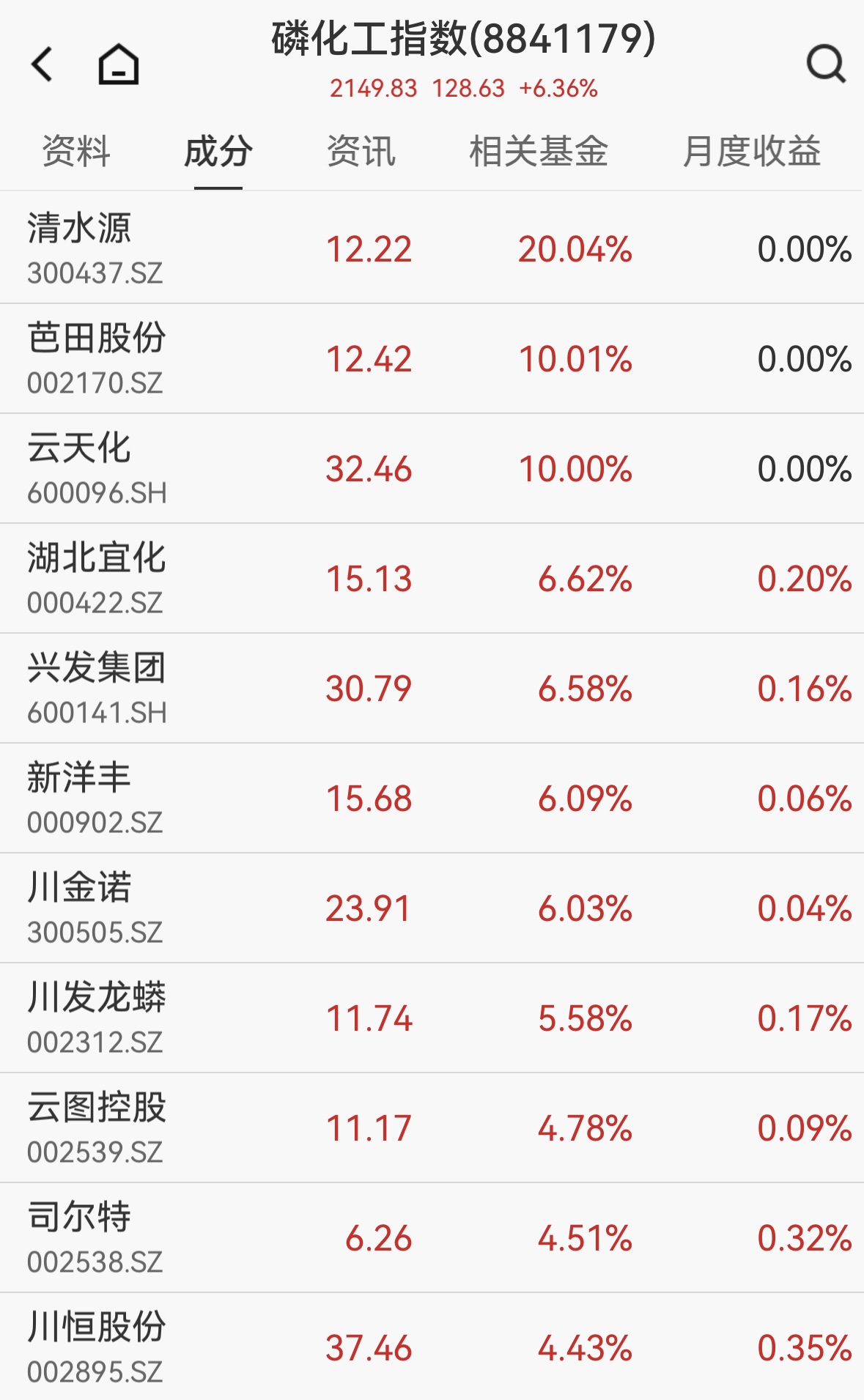Switch to the 资料 tab
Image resolution: width=864 pixels, height=1400 pixels.
tap(75, 152)
